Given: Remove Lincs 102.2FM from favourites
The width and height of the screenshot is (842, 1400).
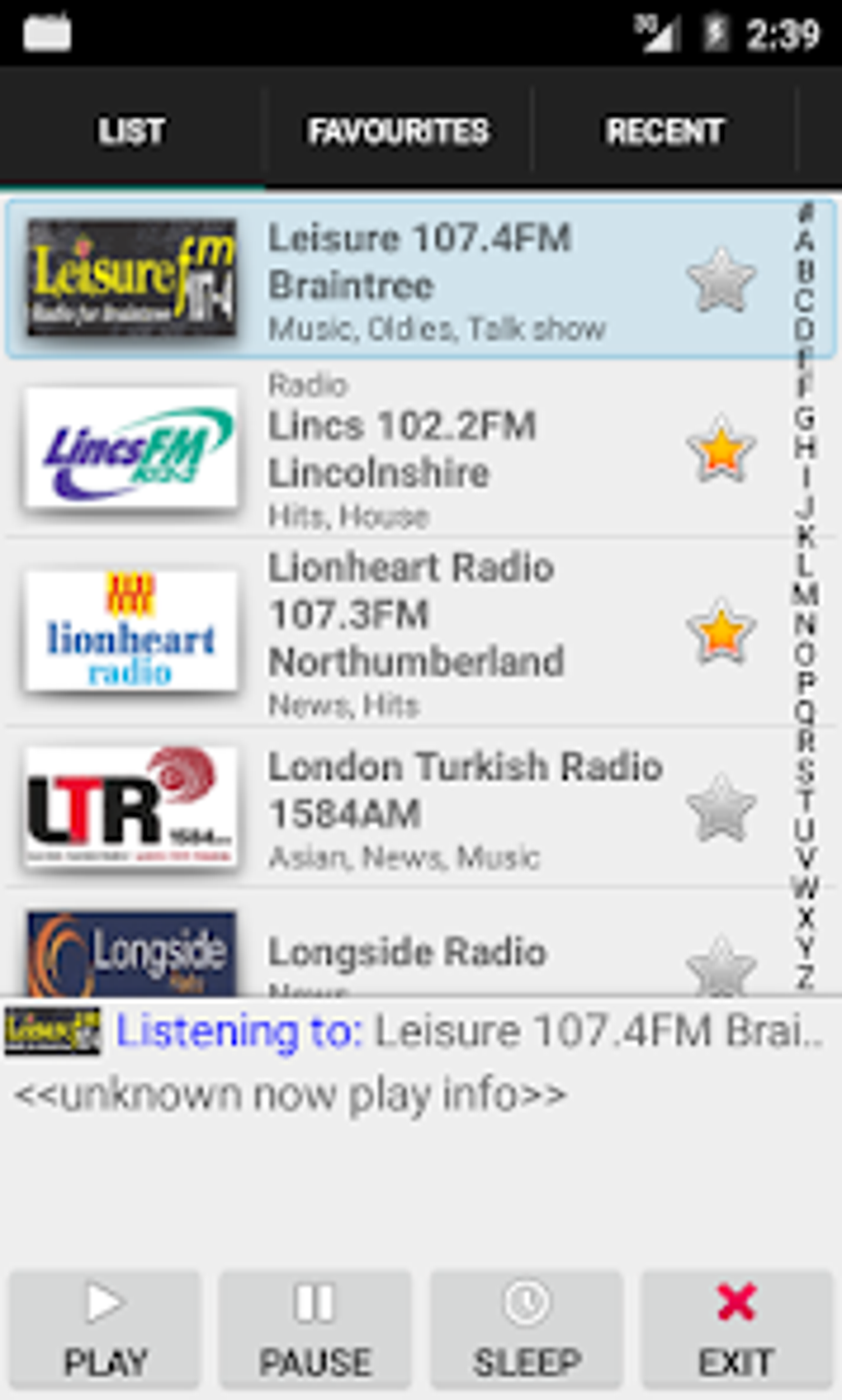Looking at the screenshot, I should pos(721,449).
